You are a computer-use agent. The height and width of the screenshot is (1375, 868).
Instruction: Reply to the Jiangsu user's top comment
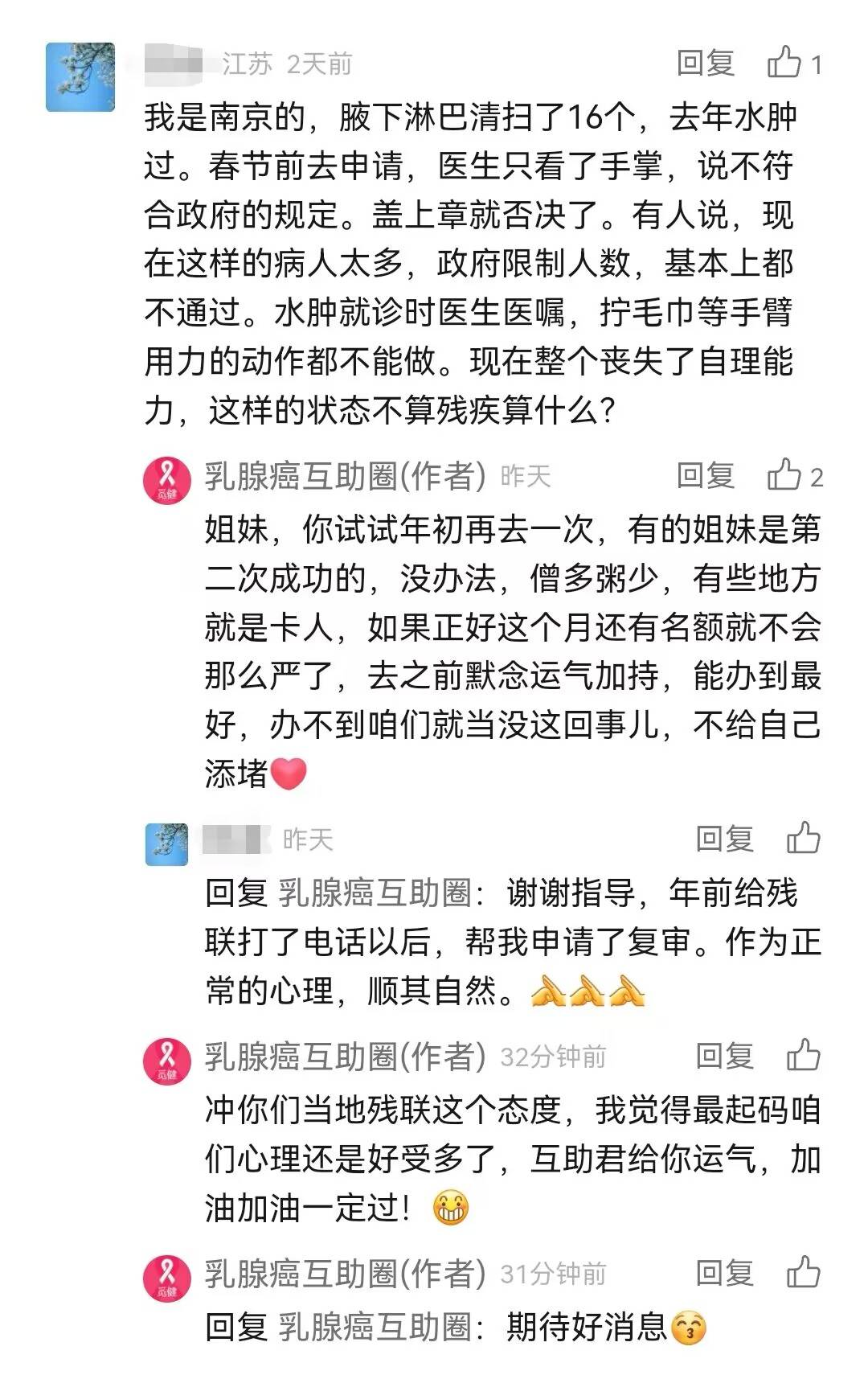click(x=705, y=63)
